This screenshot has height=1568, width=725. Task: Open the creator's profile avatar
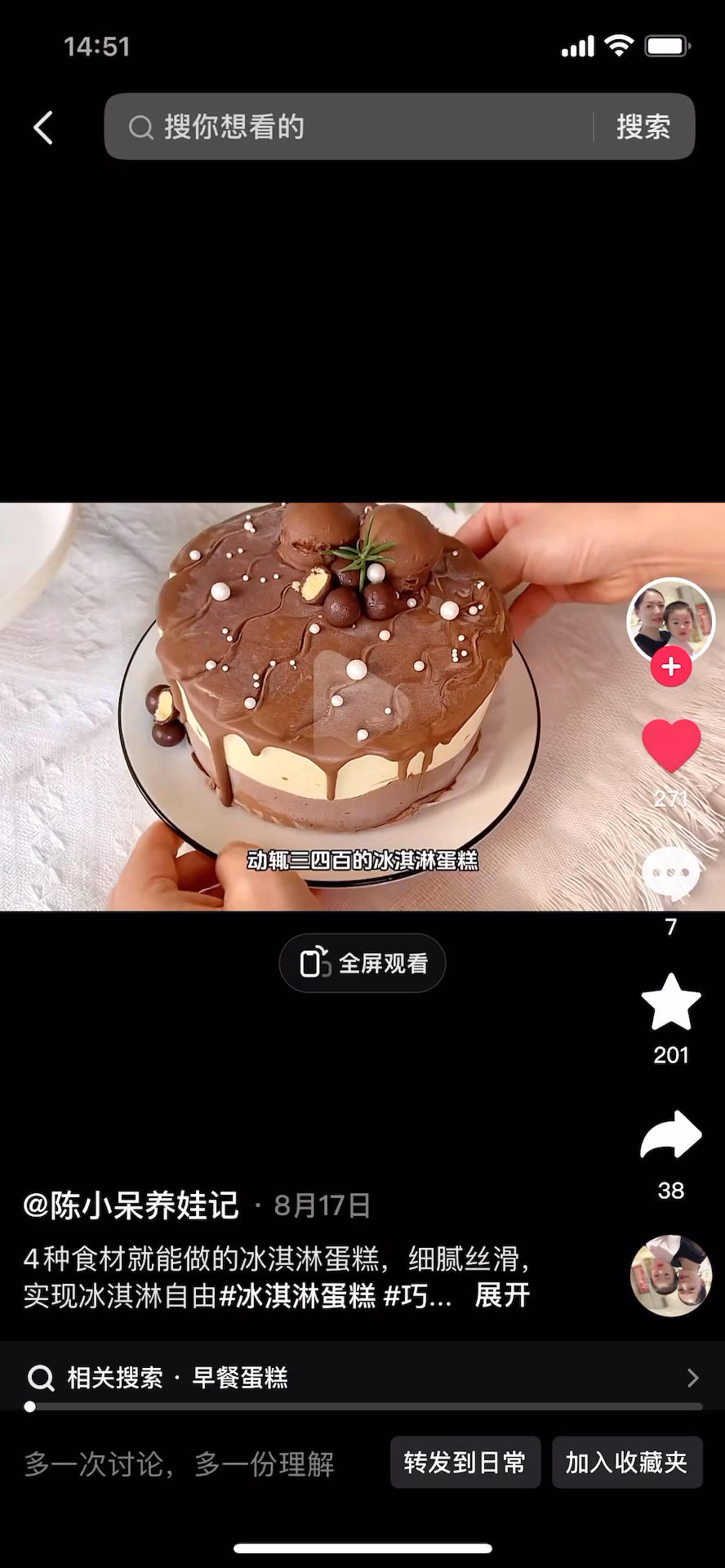click(669, 618)
